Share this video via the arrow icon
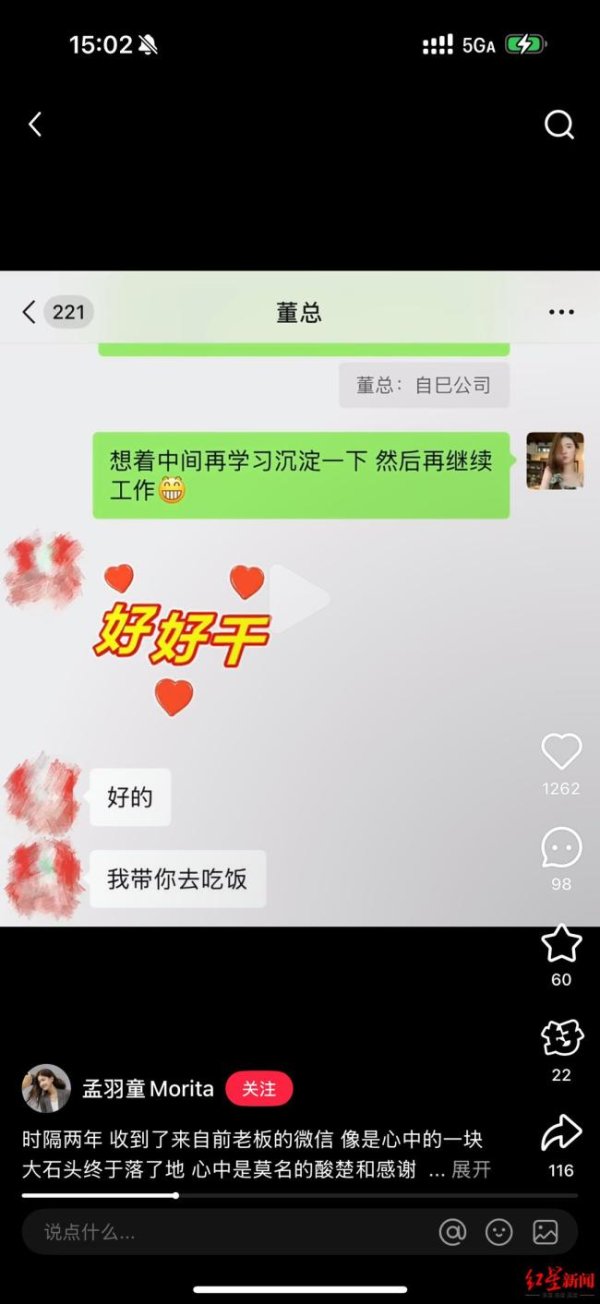Image resolution: width=600 pixels, height=1304 pixels. (561, 1133)
